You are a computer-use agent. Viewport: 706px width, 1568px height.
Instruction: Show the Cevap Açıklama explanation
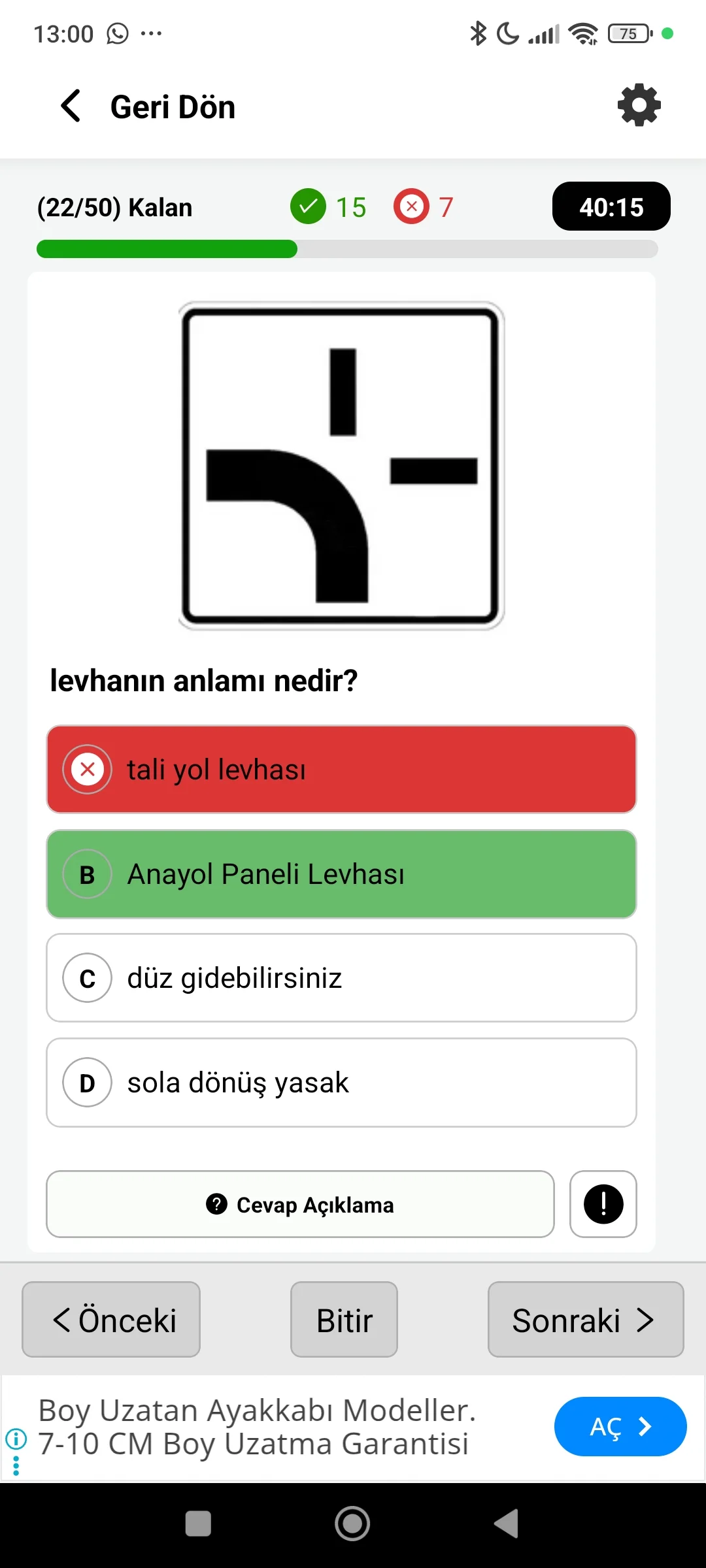click(300, 1204)
